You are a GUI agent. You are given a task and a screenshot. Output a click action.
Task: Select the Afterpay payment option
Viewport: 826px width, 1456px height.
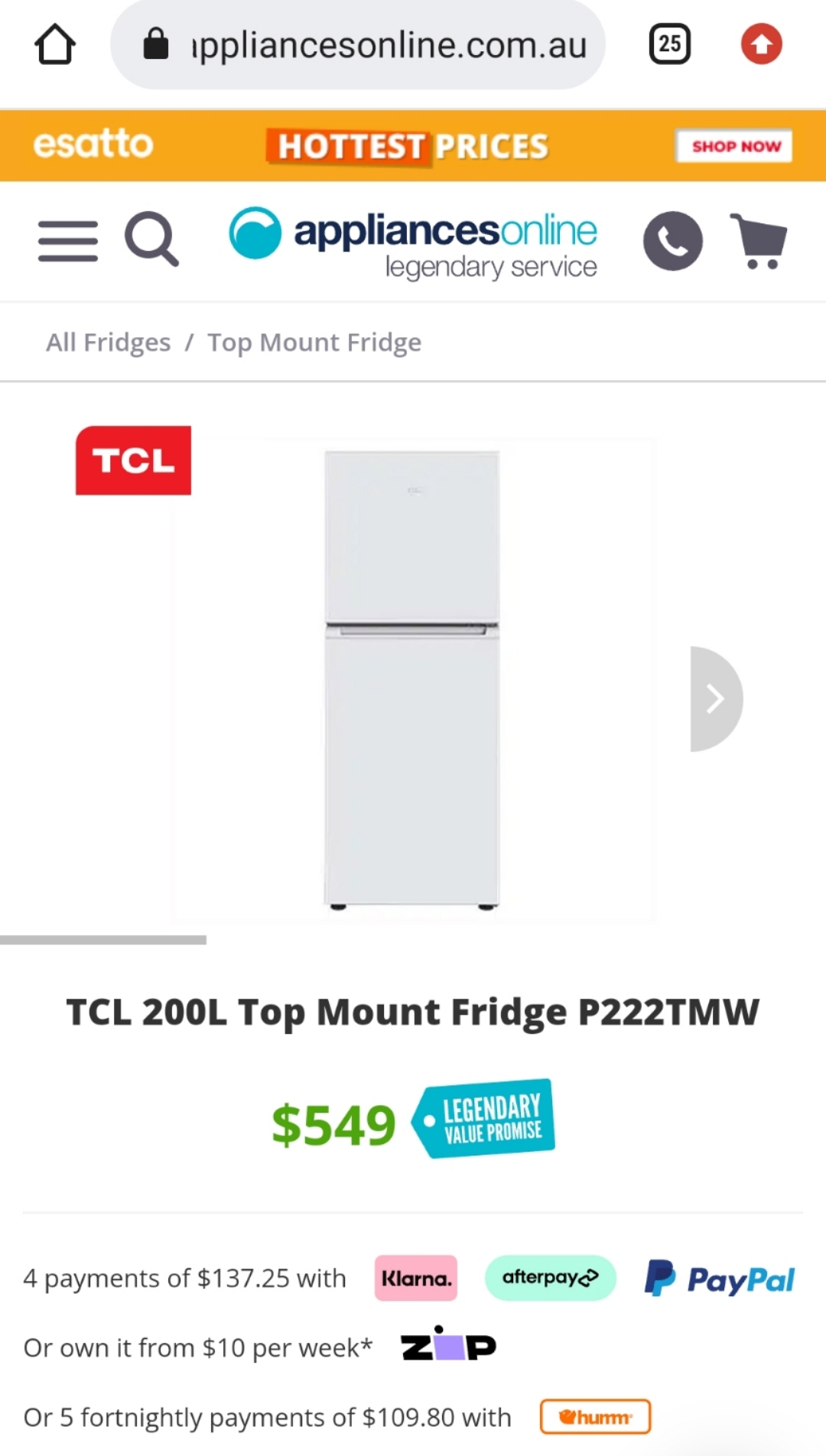coord(550,1278)
